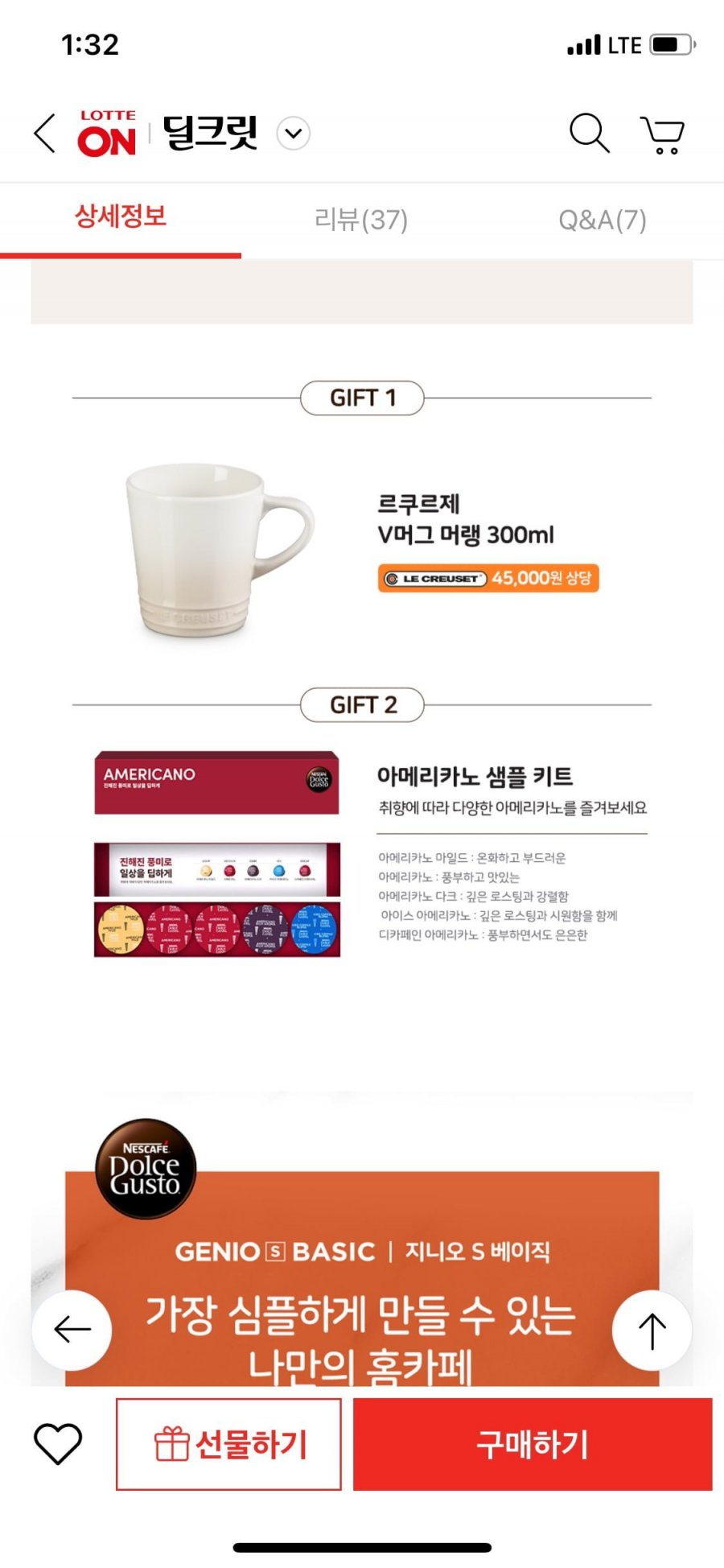Tap 선물하기 to send as gift
The width and height of the screenshot is (724, 1568).
(229, 1444)
